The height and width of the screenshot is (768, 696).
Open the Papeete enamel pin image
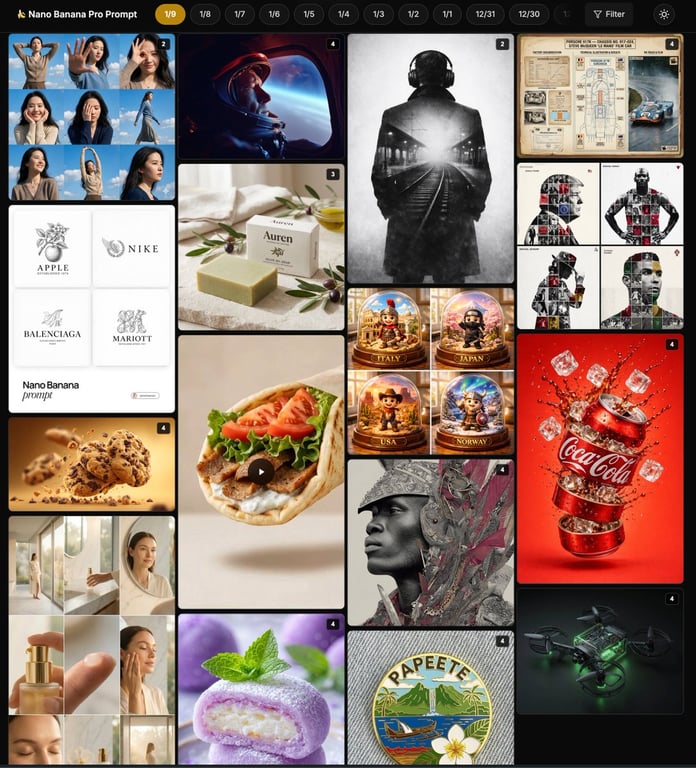tap(430, 698)
